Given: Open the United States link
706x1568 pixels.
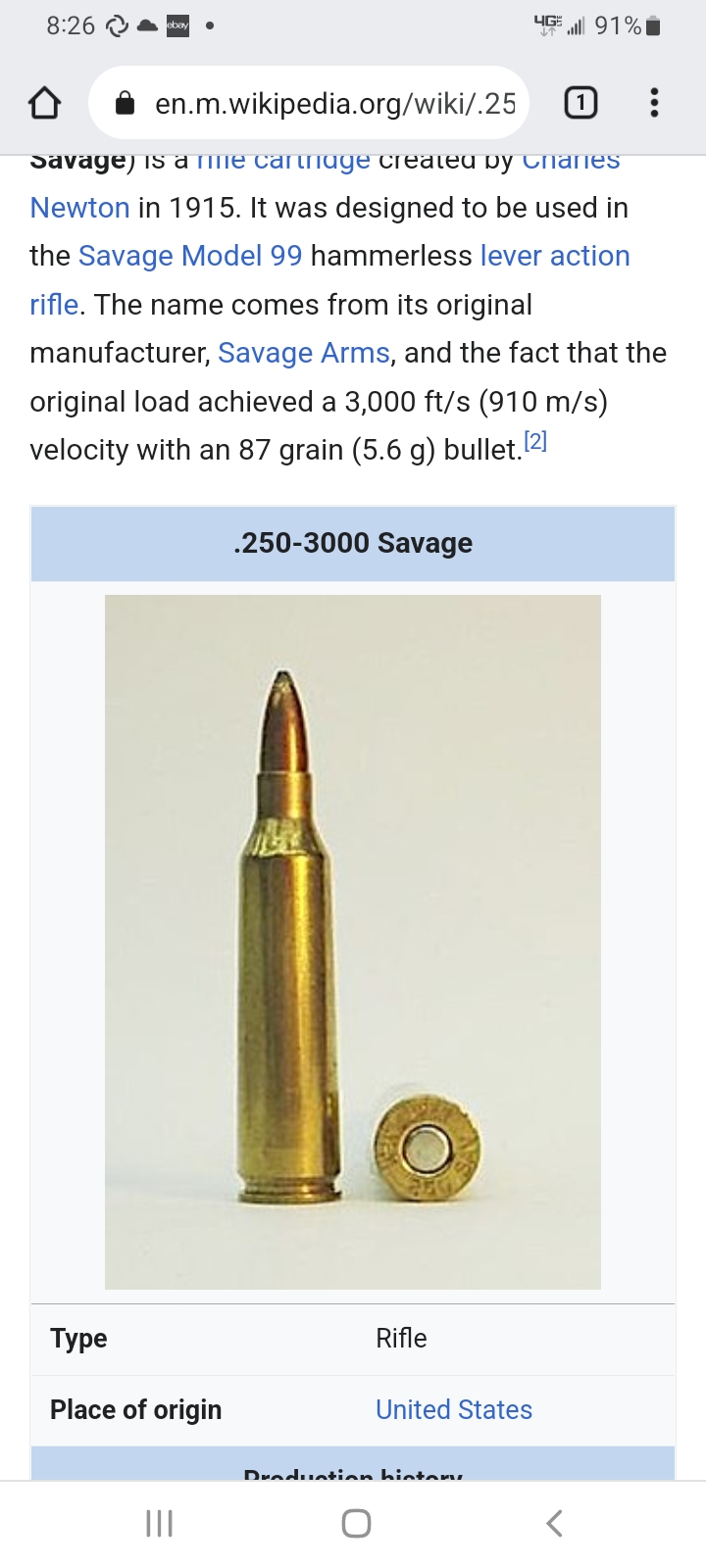Looking at the screenshot, I should coord(454,1409).
